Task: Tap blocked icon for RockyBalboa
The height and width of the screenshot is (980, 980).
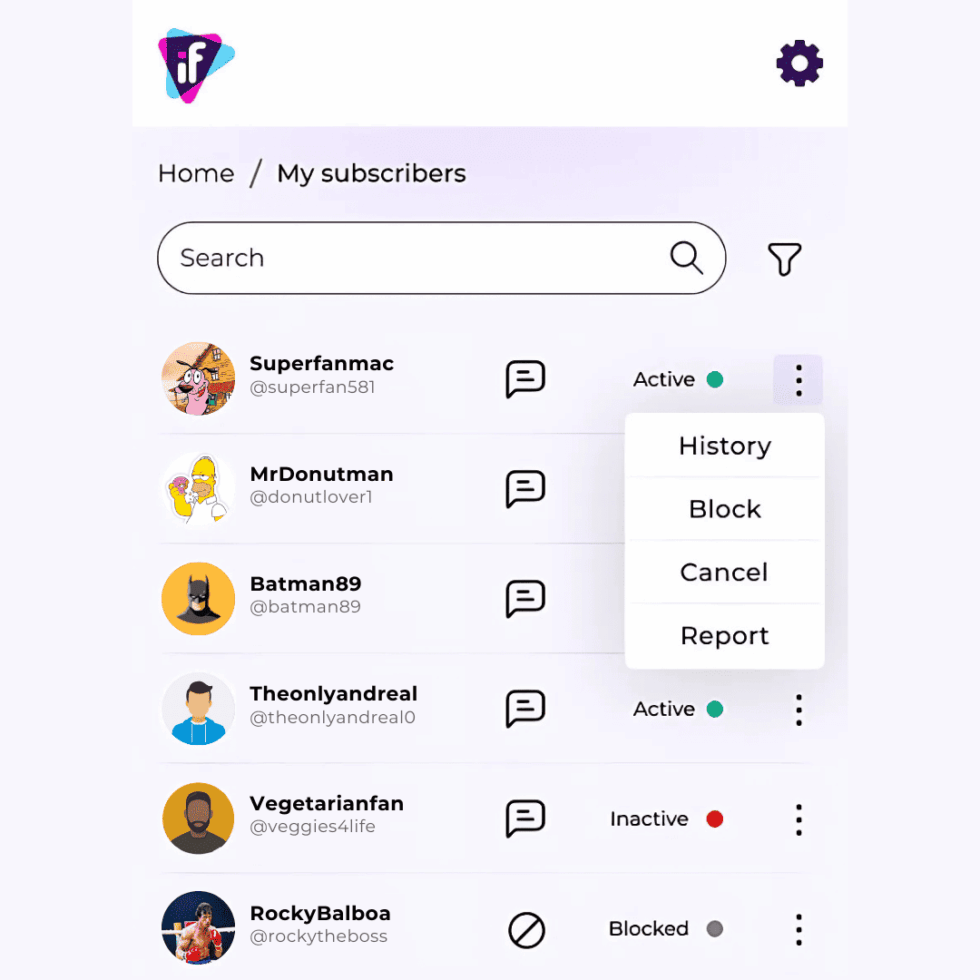Action: [x=526, y=930]
